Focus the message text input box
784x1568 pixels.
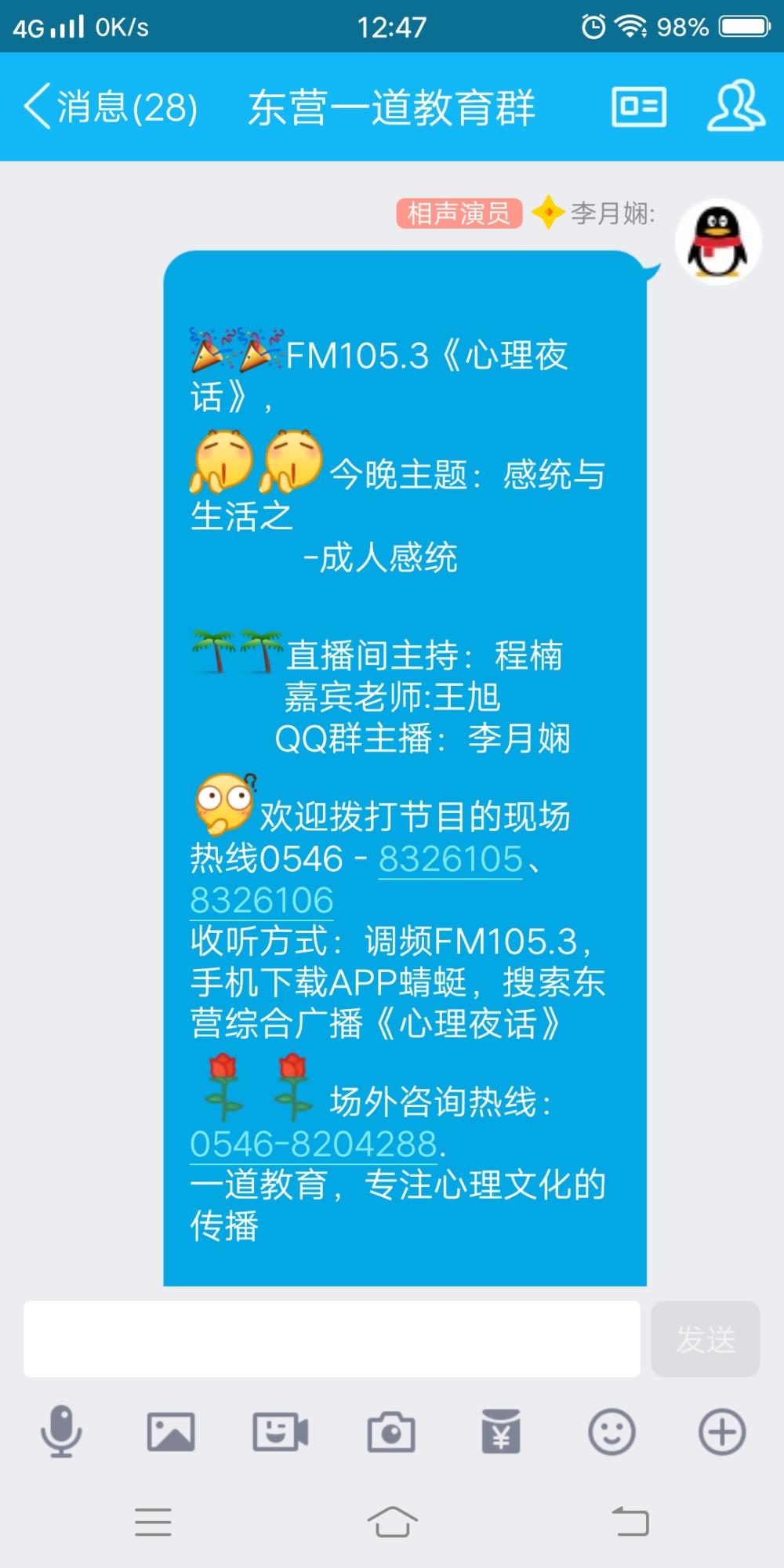332,1339
